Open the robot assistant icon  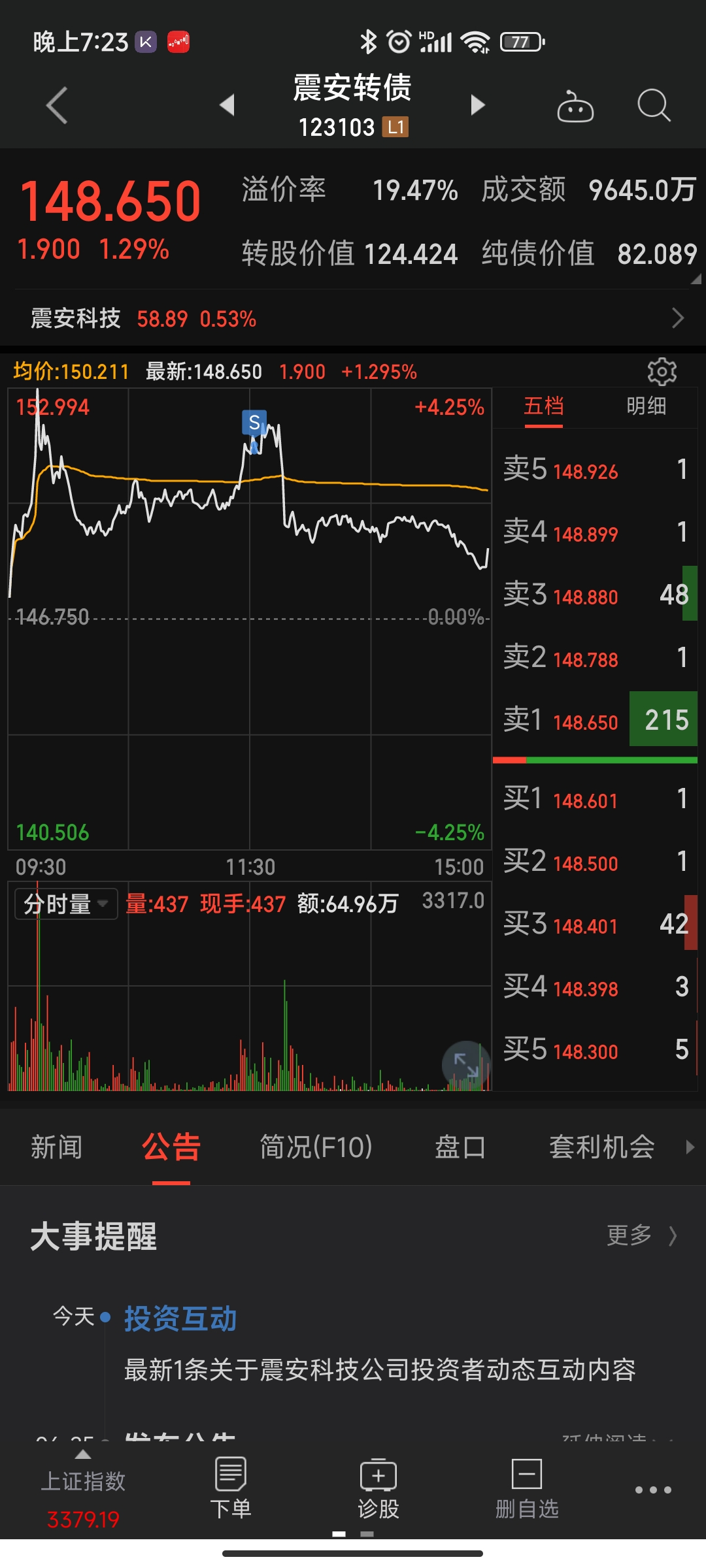point(575,106)
